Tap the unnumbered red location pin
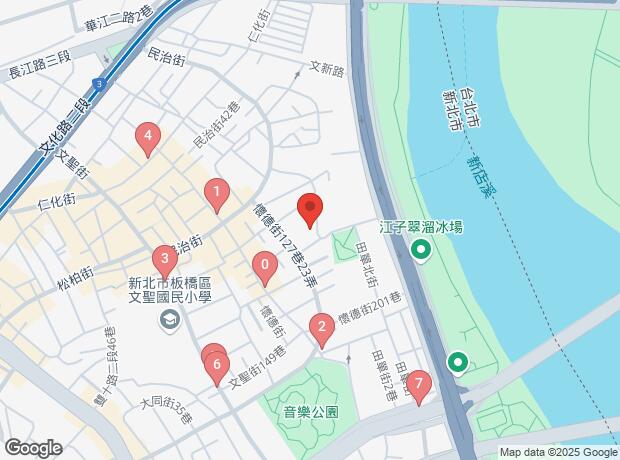 click(x=310, y=208)
